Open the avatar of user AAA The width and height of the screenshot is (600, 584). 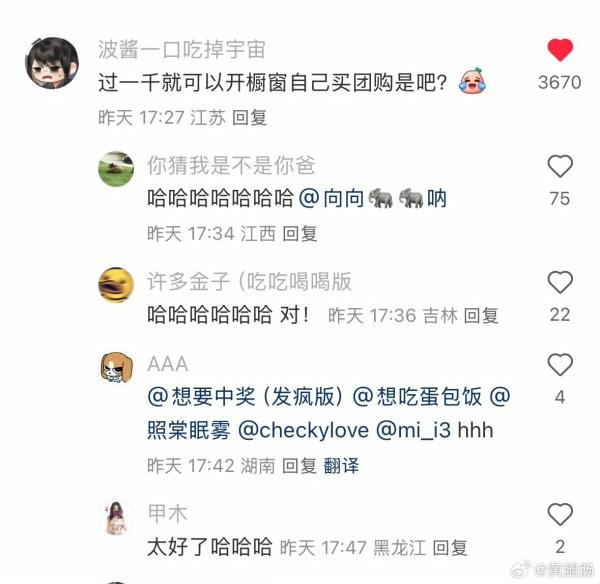click(x=116, y=367)
